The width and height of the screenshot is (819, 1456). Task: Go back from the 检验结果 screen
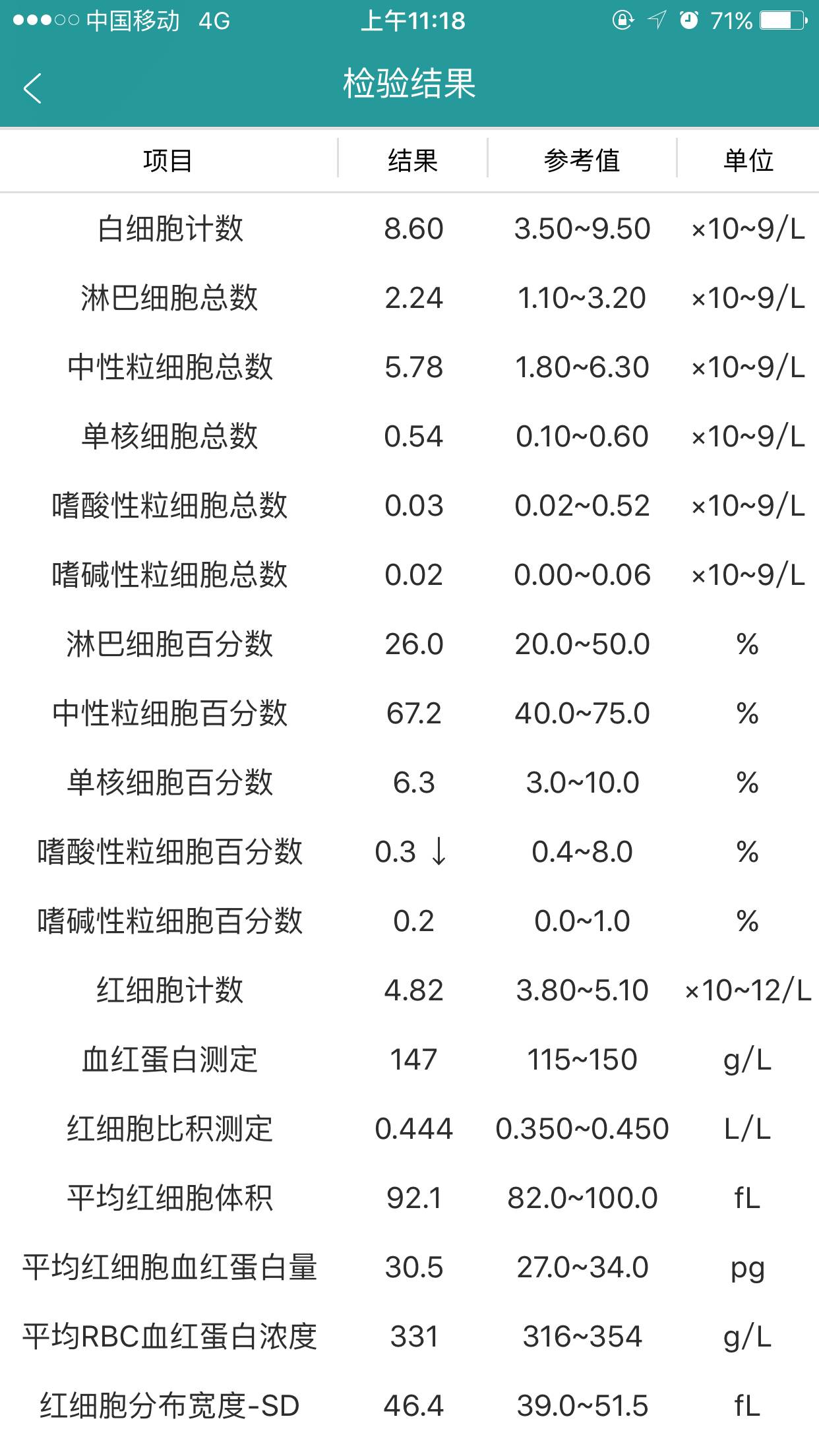[x=32, y=88]
